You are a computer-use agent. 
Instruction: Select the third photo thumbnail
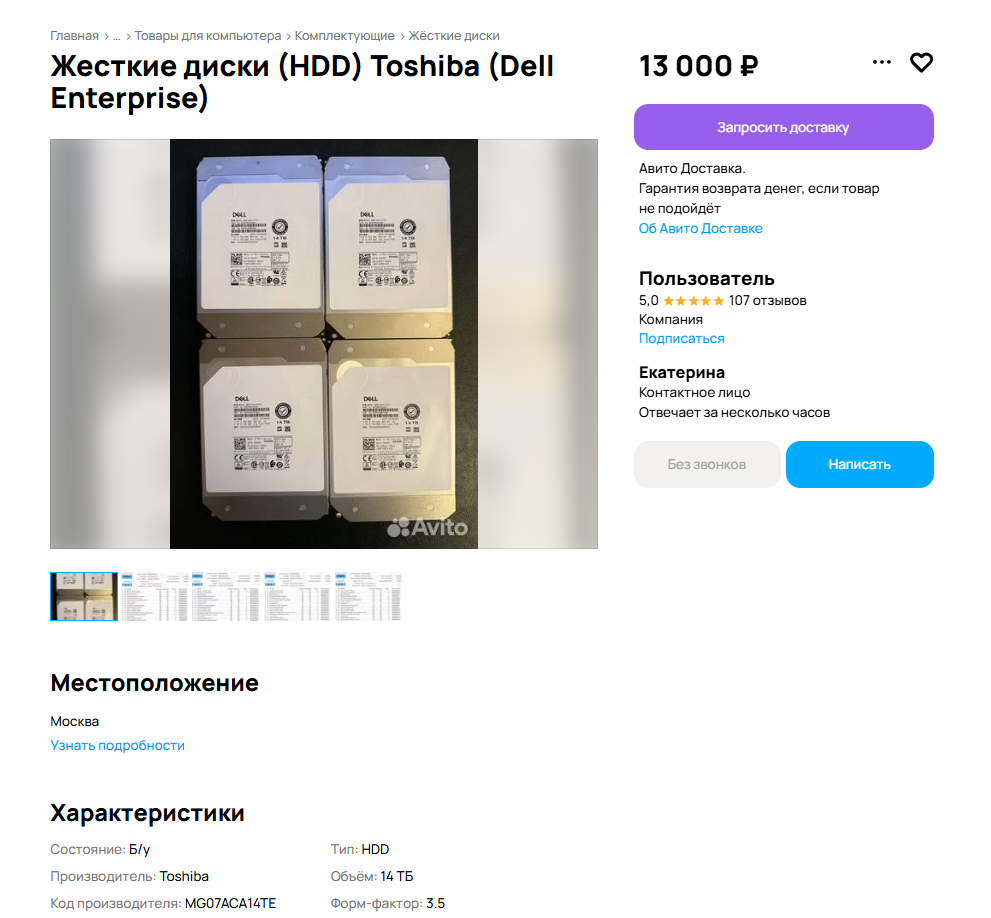(226, 596)
